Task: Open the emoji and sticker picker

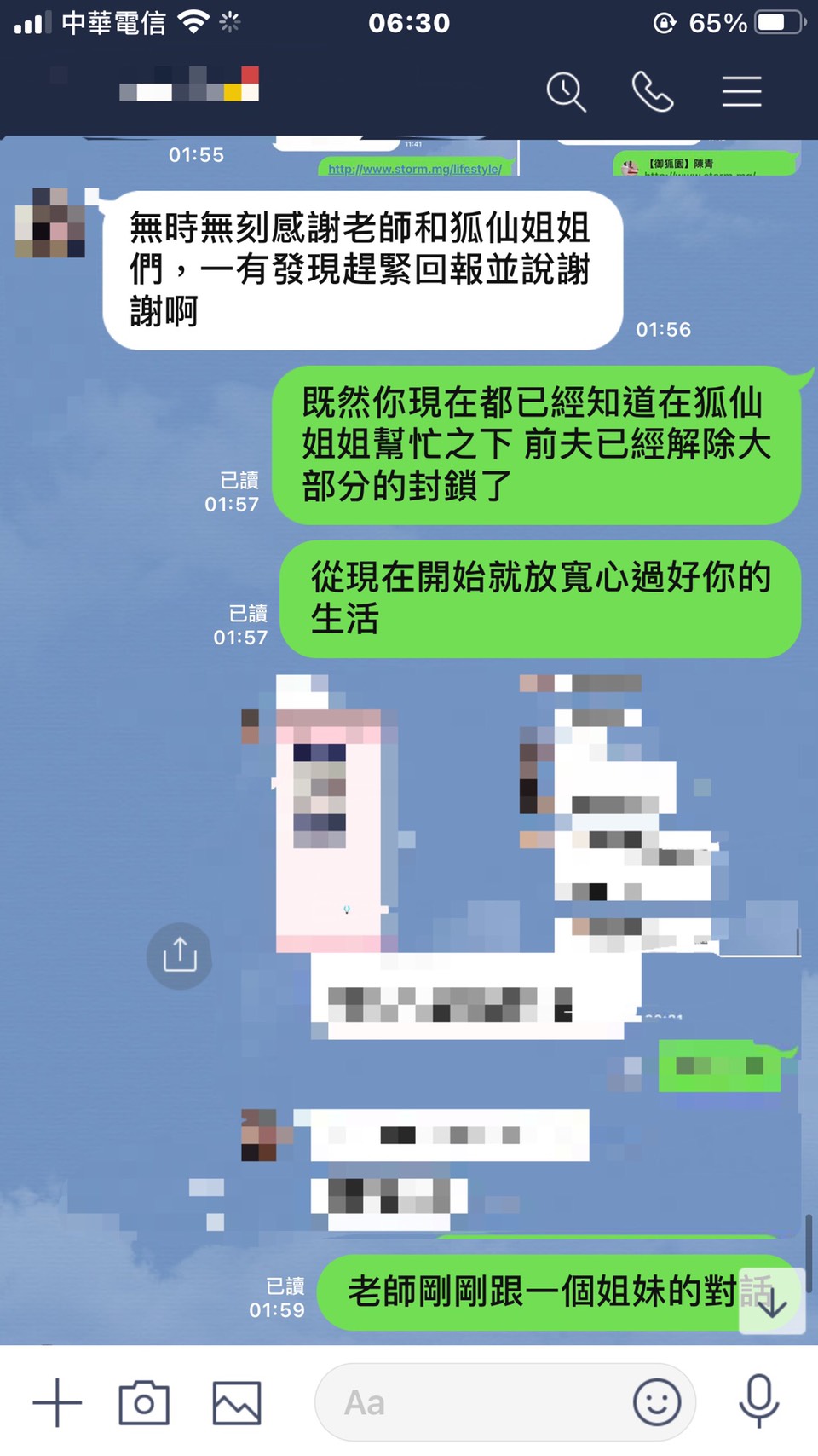Action: 656,1402
